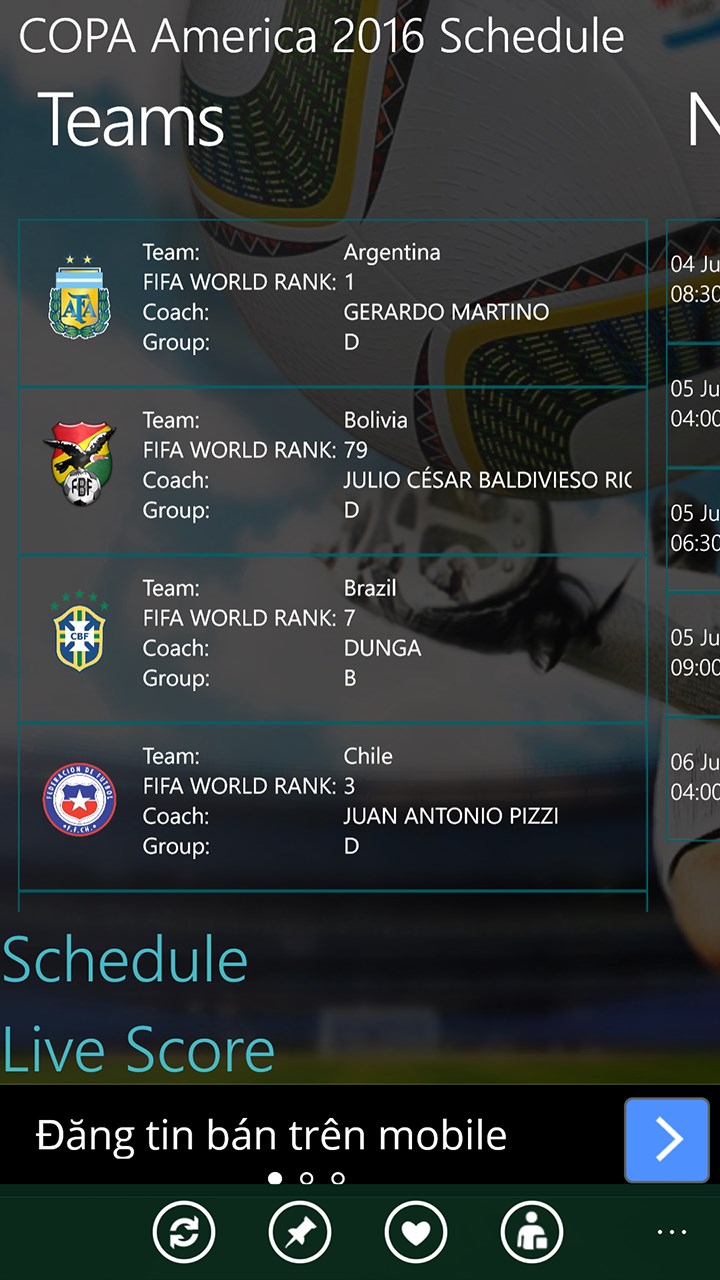Refresh data with the sync icon

[x=184, y=1232]
